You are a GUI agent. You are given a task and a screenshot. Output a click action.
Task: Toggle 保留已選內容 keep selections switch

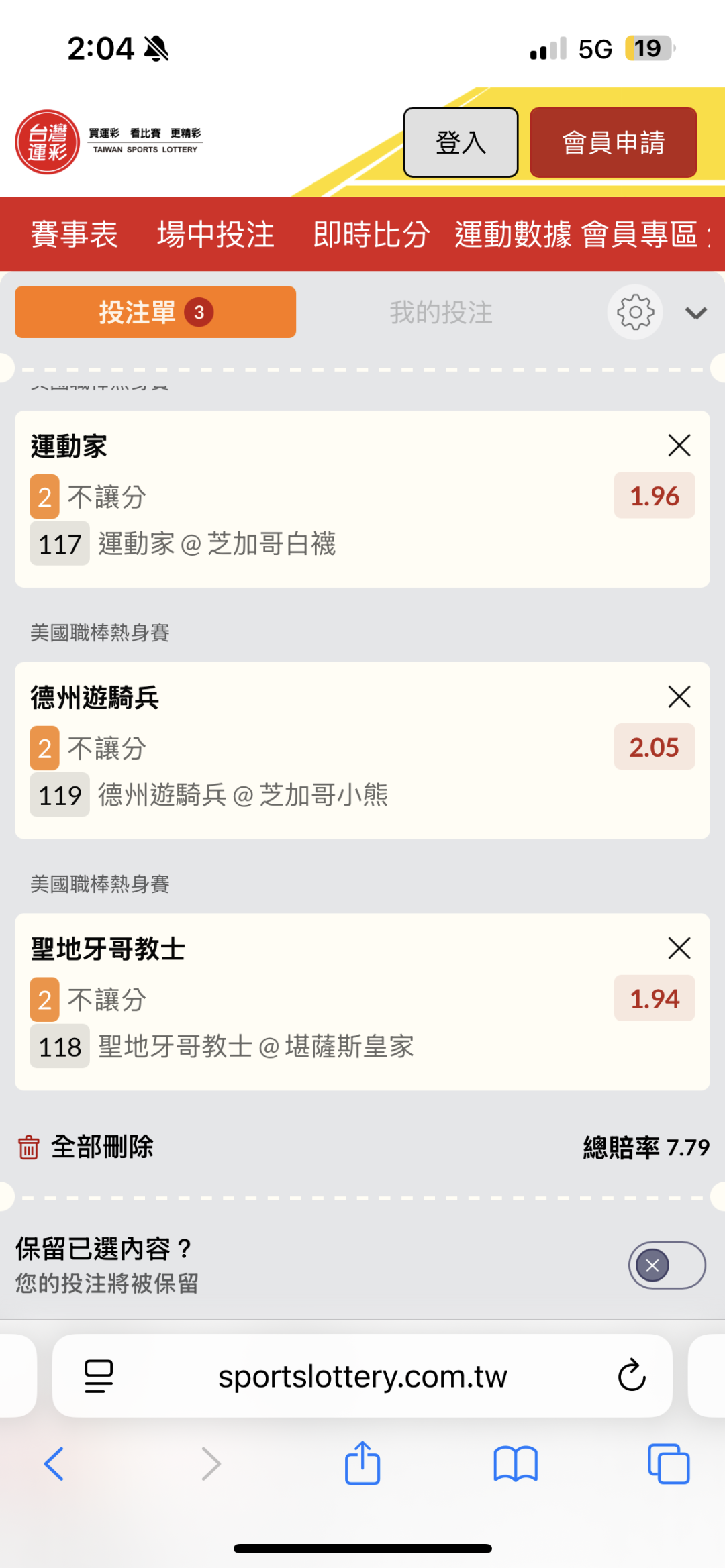click(667, 1265)
